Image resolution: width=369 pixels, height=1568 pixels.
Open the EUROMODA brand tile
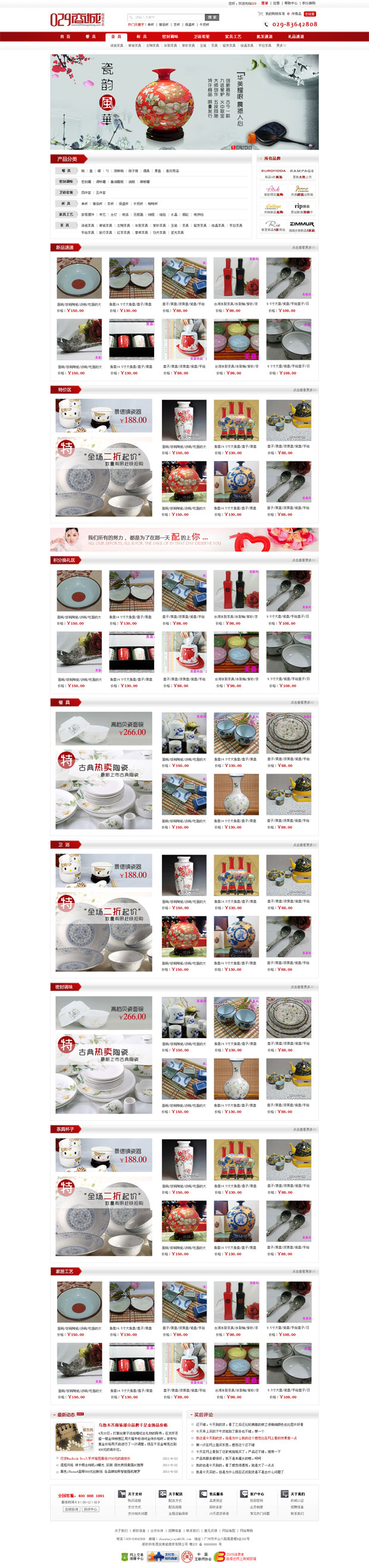[273, 173]
